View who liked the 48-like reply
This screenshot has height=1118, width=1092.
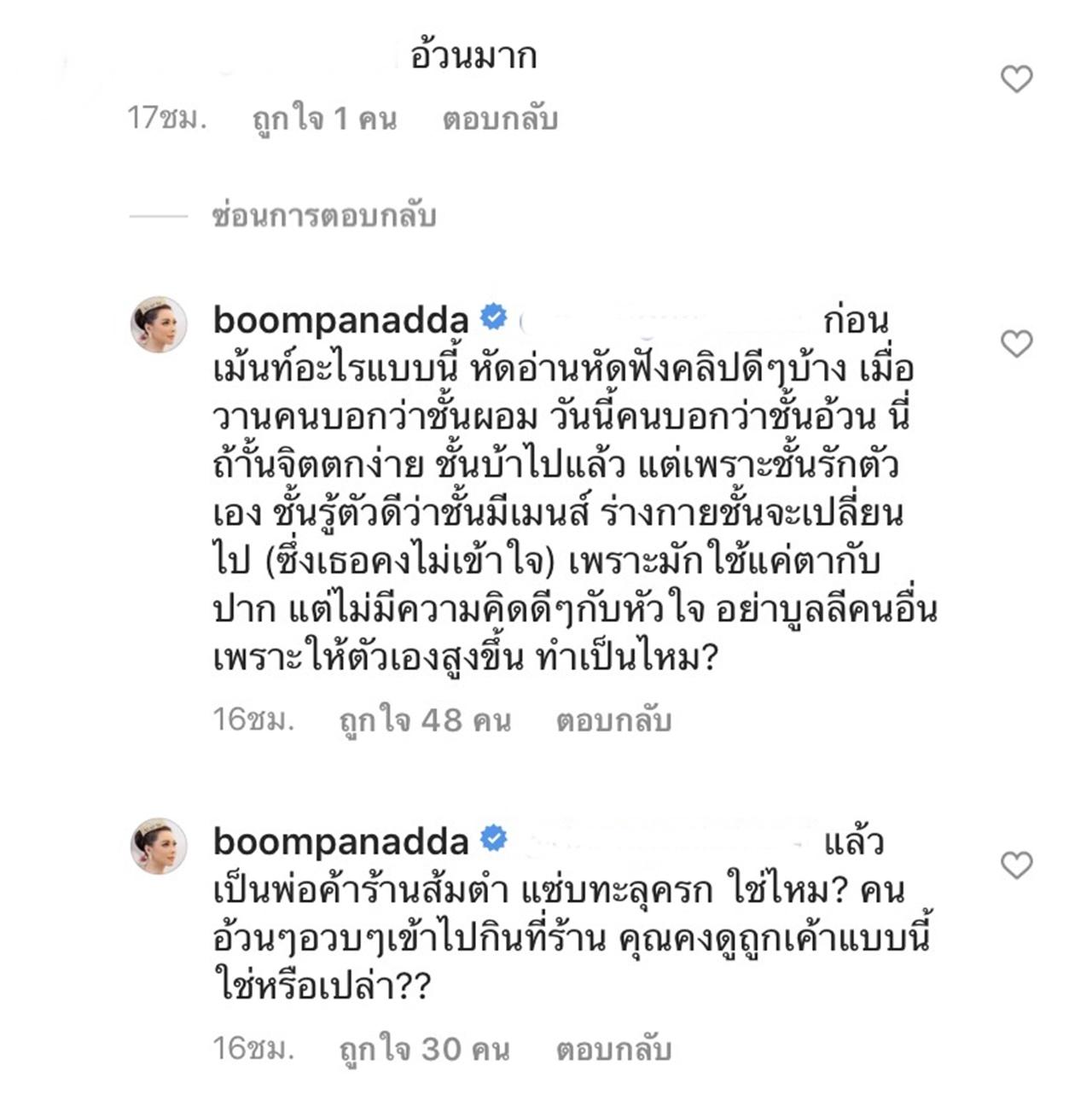click(x=425, y=720)
